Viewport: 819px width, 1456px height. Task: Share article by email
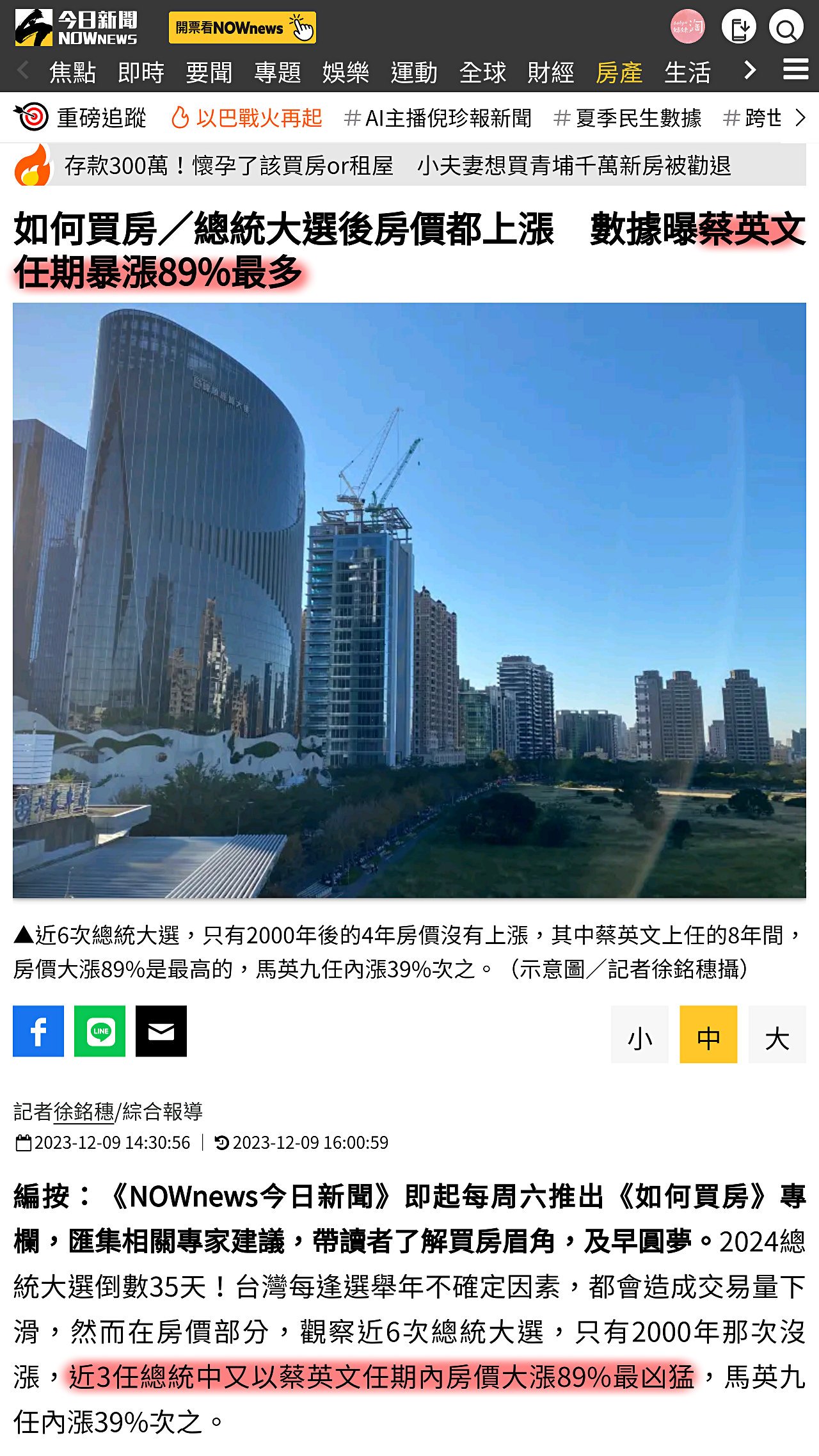tap(161, 1031)
